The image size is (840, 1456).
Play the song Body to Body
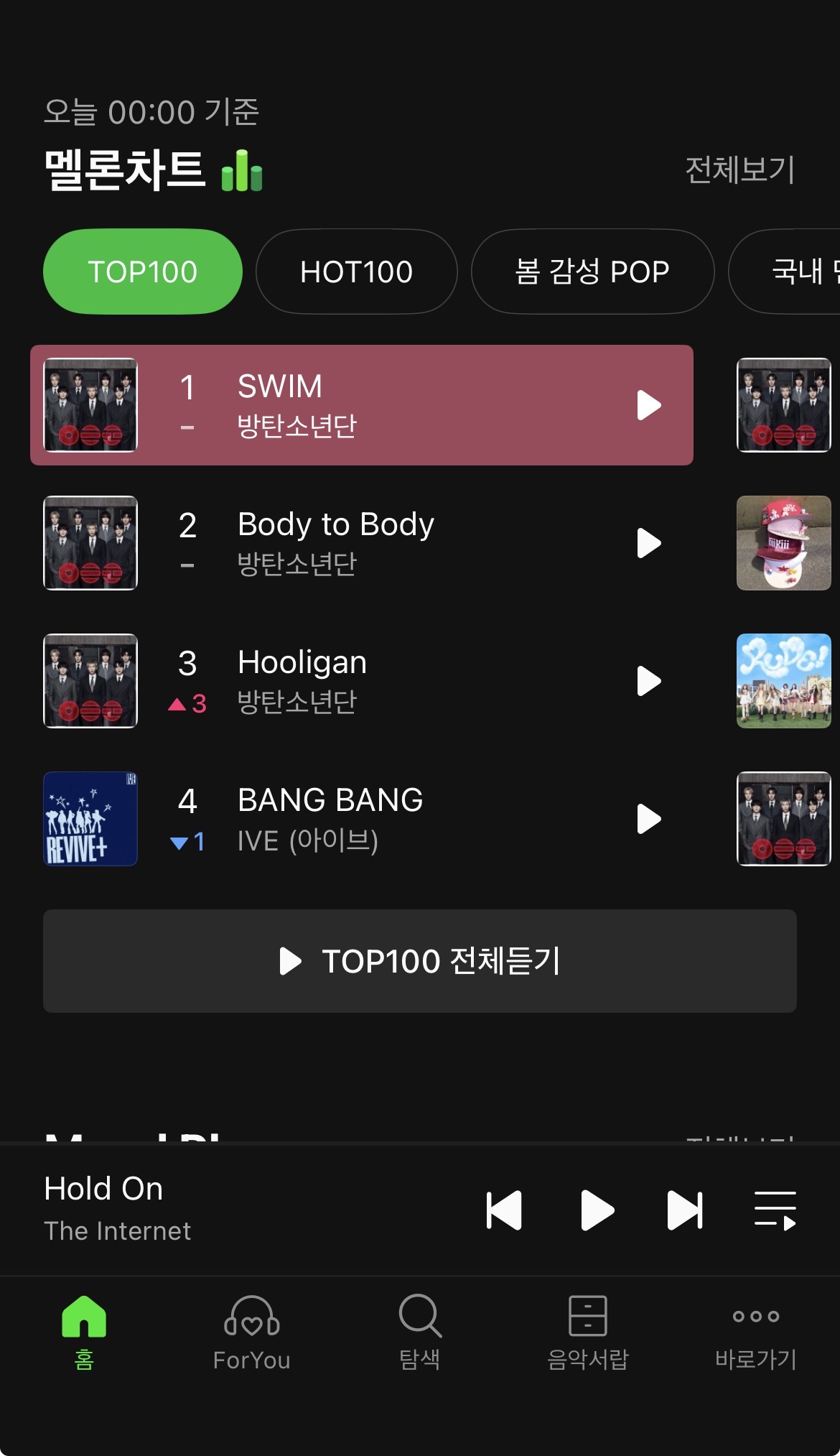click(648, 543)
